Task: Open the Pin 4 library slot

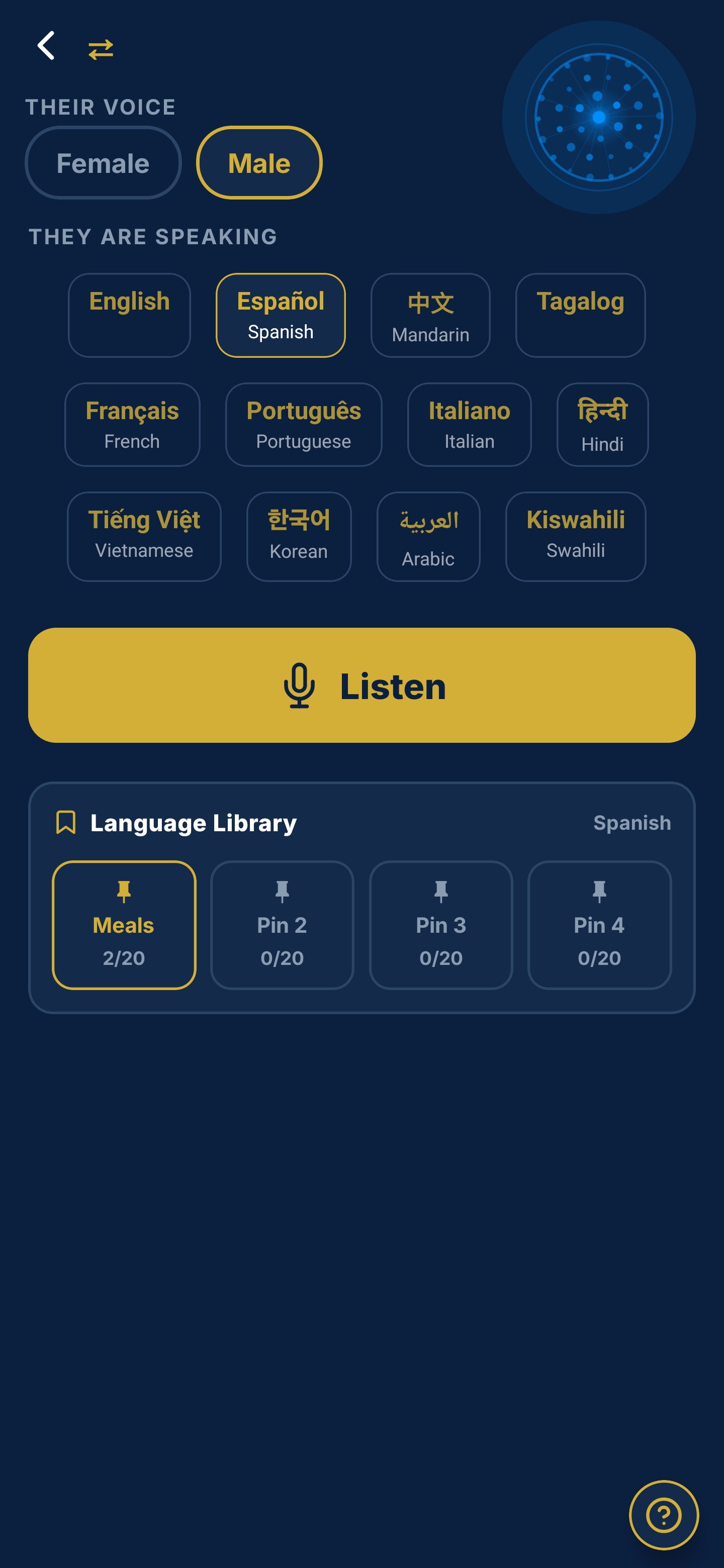Action: [x=599, y=925]
